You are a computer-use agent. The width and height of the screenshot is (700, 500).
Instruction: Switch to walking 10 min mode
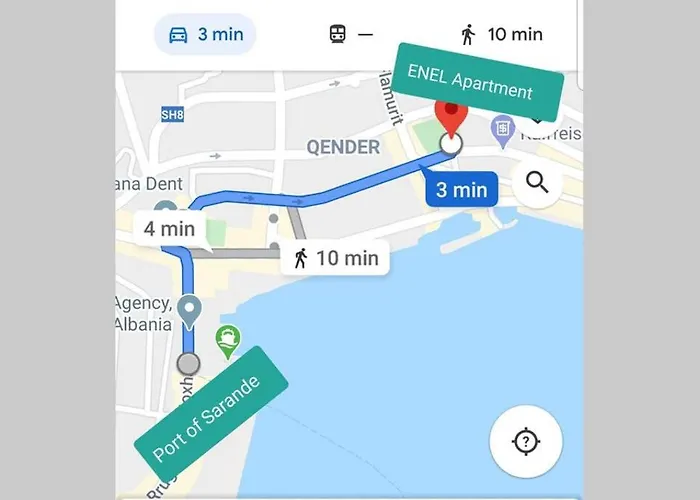(501, 34)
